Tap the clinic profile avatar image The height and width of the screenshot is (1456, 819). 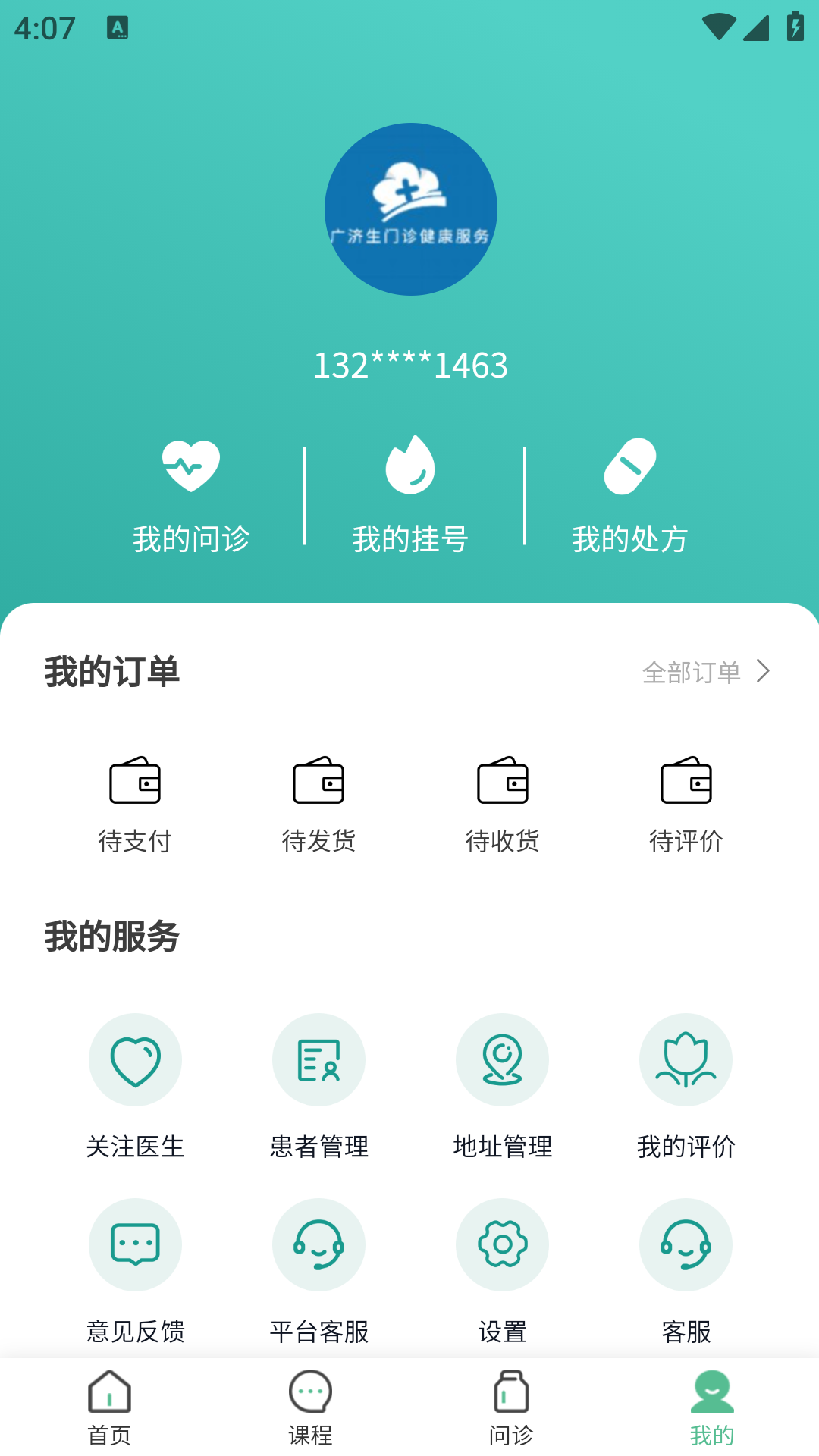pos(409,209)
